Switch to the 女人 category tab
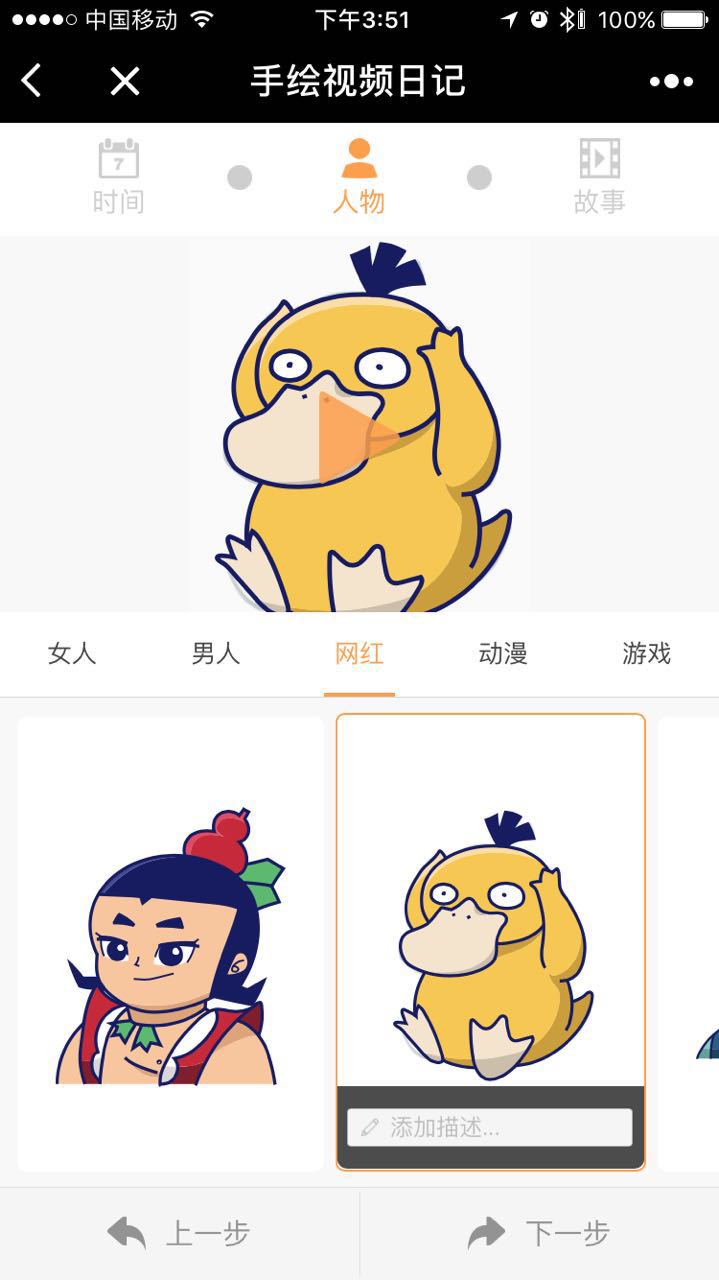This screenshot has width=719, height=1280. 72,654
